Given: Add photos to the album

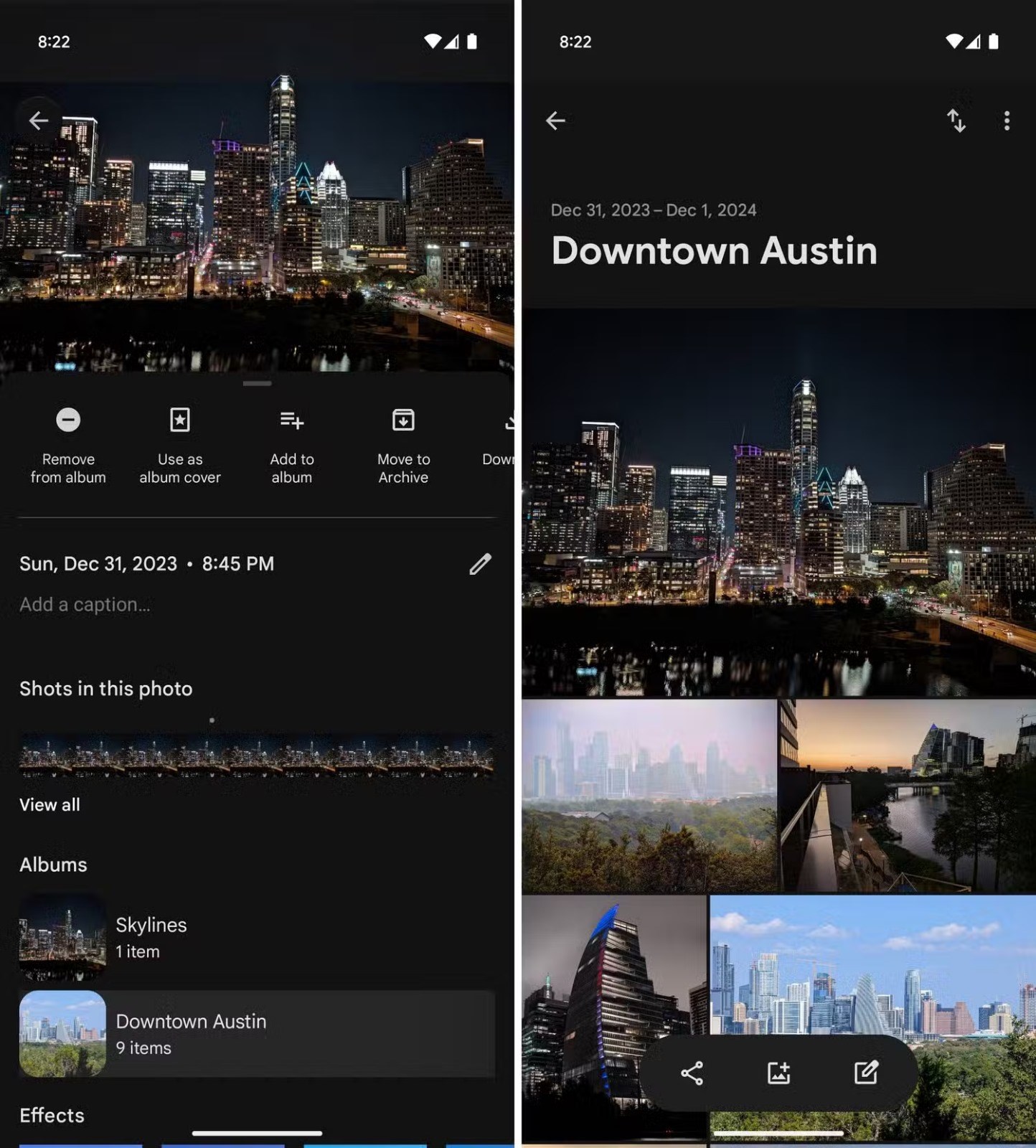Looking at the screenshot, I should [778, 1073].
